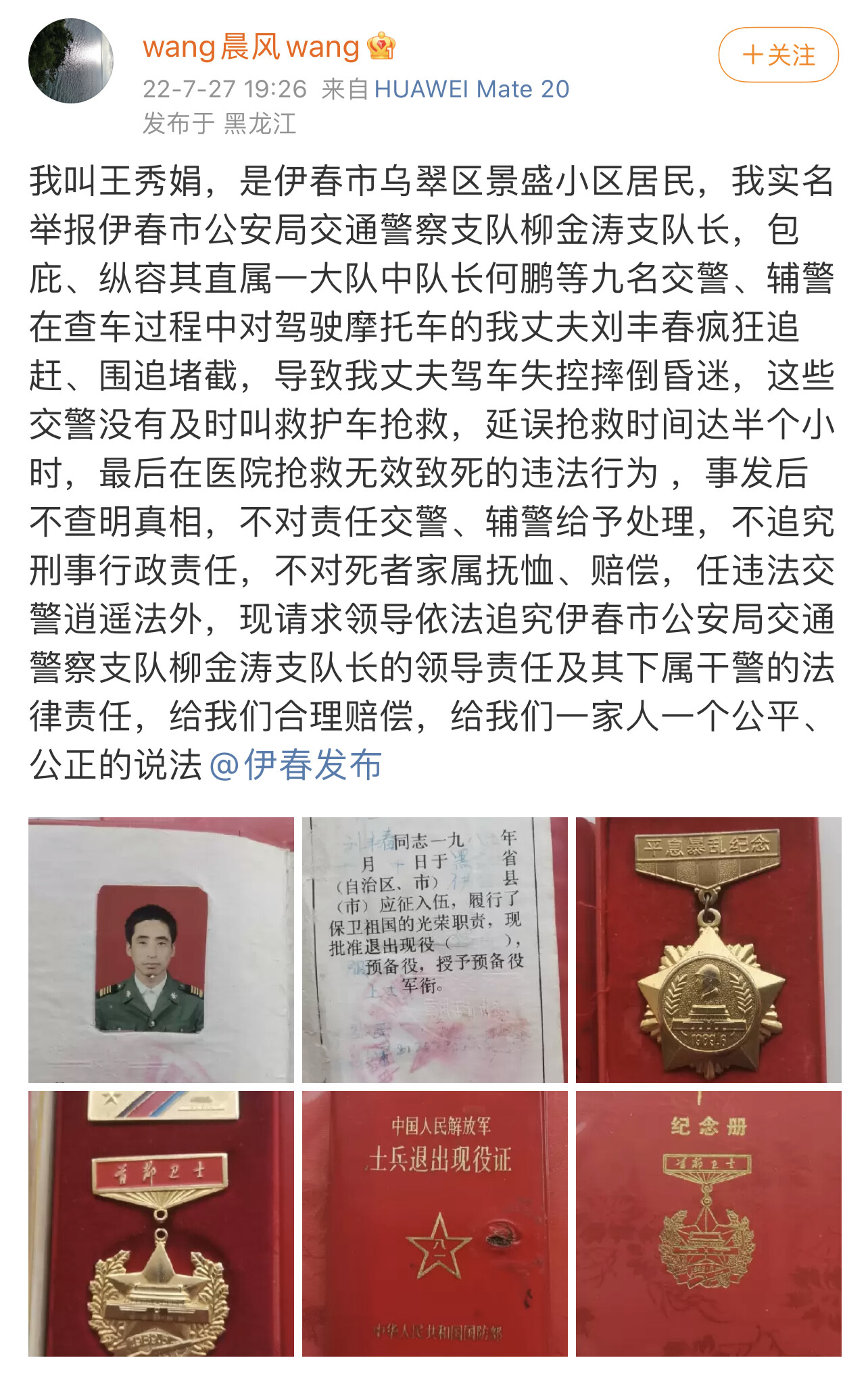View the 平息暴乱纪念 medal photo
The image size is (868, 1381).
(x=708, y=950)
